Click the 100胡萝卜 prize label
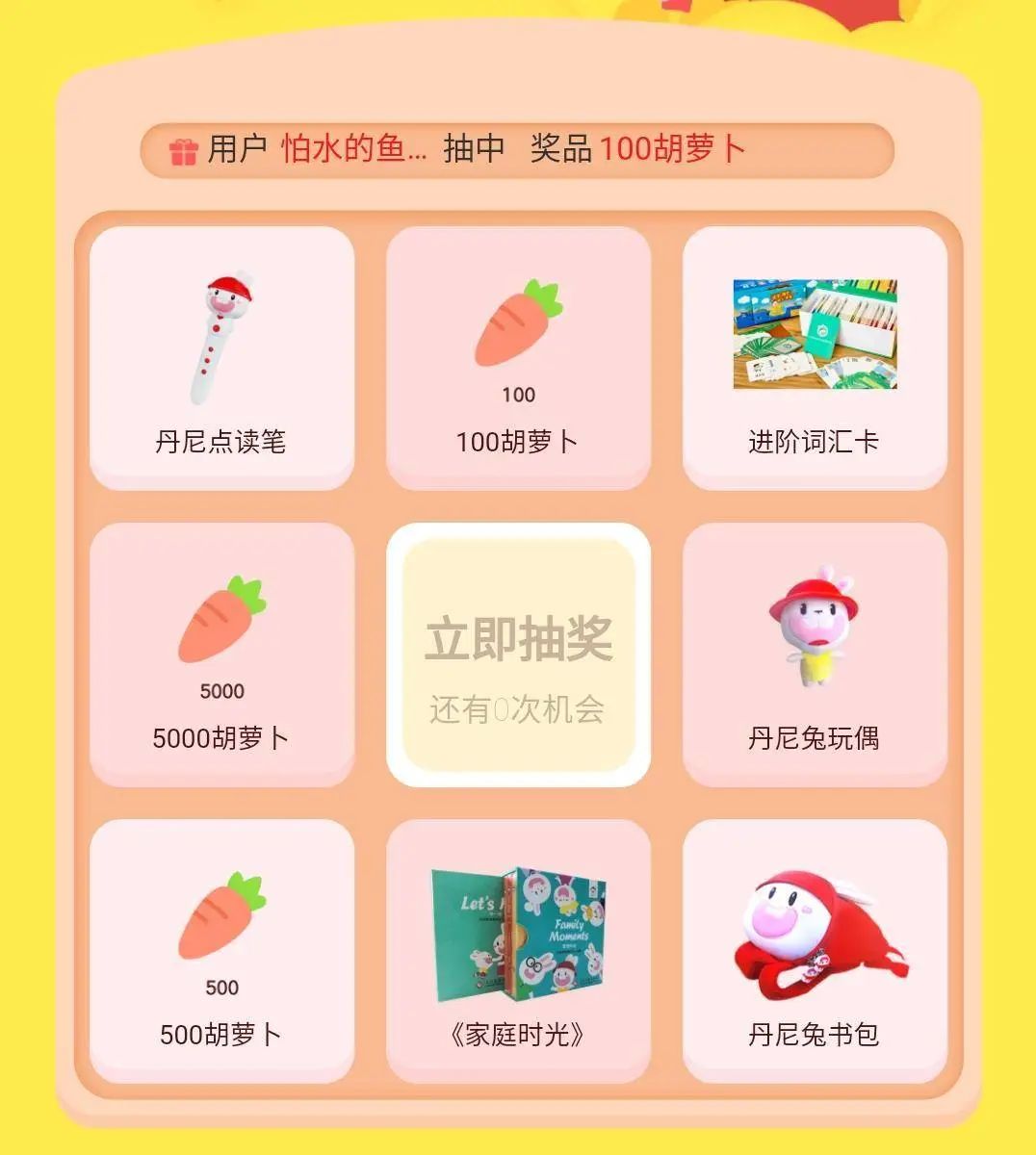 (518, 440)
